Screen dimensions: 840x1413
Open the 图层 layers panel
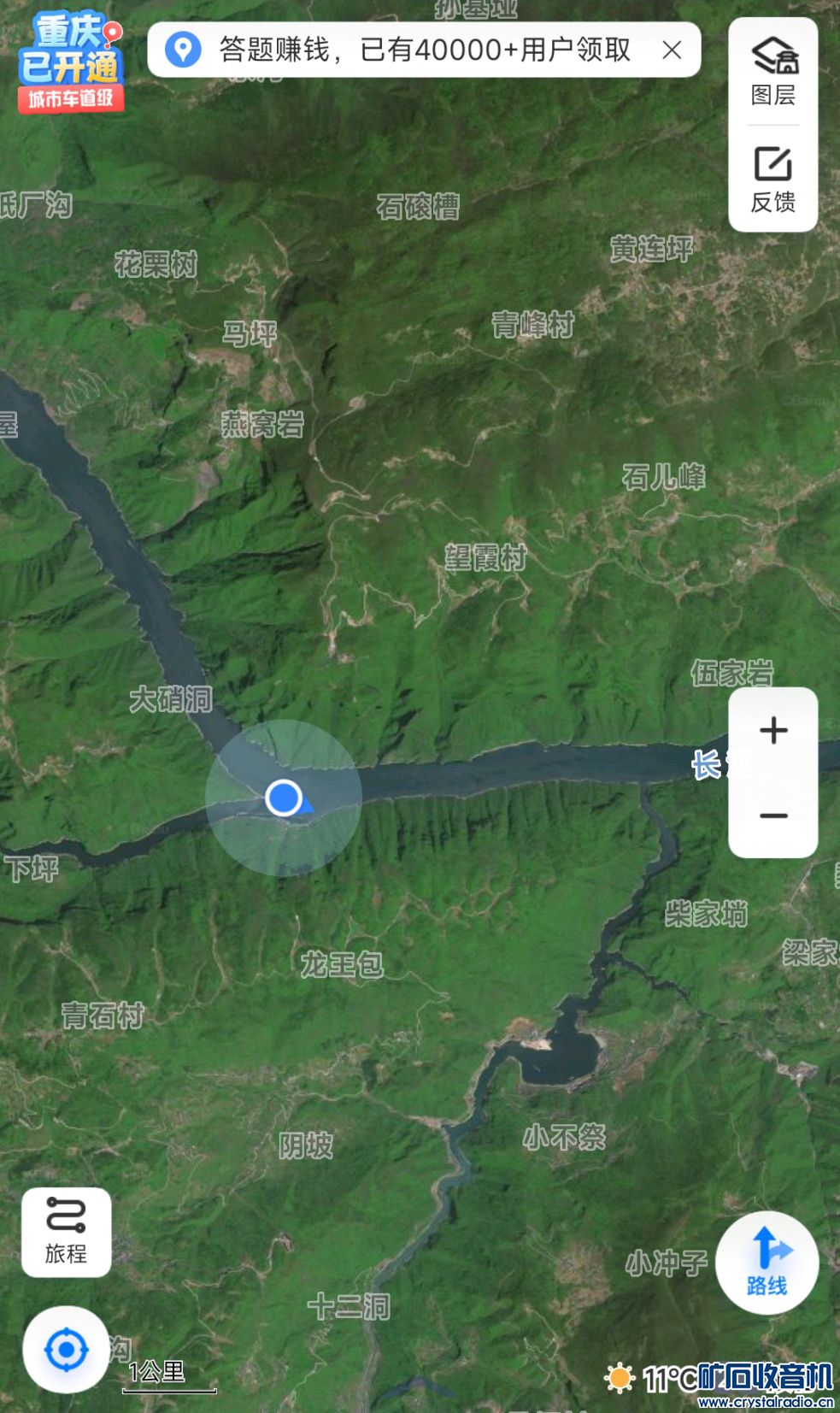pos(773,72)
